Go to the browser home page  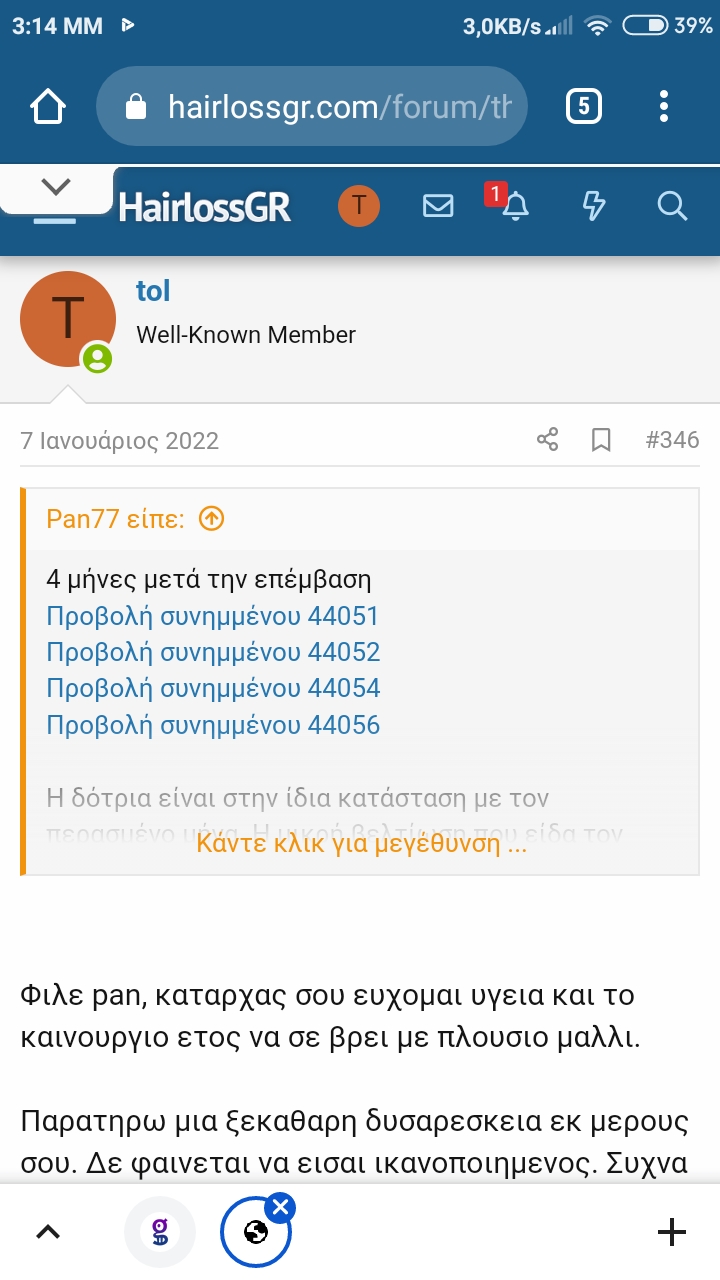pos(48,106)
